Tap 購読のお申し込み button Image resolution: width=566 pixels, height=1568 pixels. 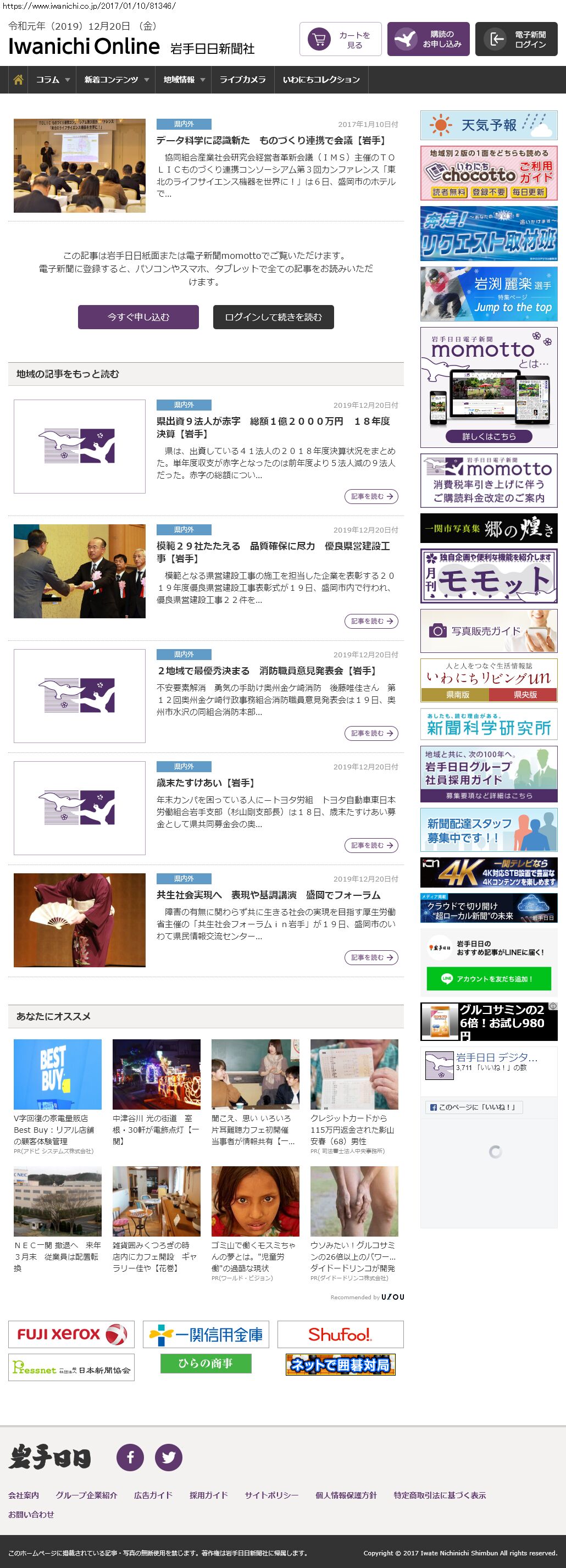[428, 40]
